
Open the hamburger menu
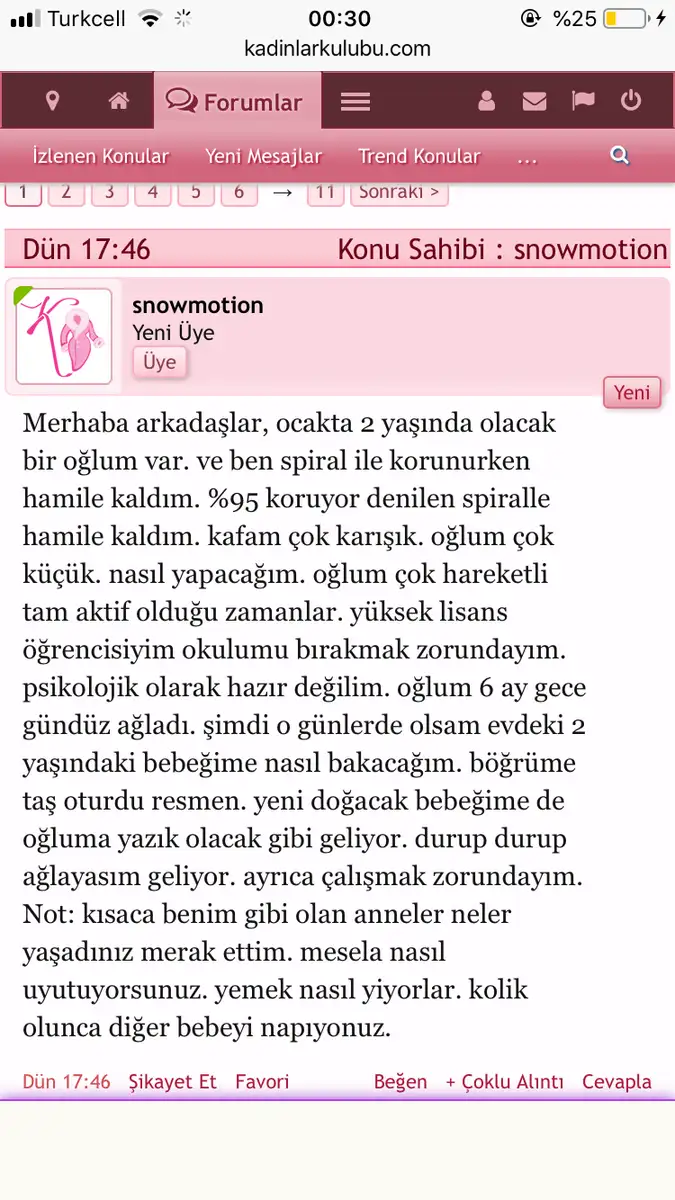click(x=355, y=102)
